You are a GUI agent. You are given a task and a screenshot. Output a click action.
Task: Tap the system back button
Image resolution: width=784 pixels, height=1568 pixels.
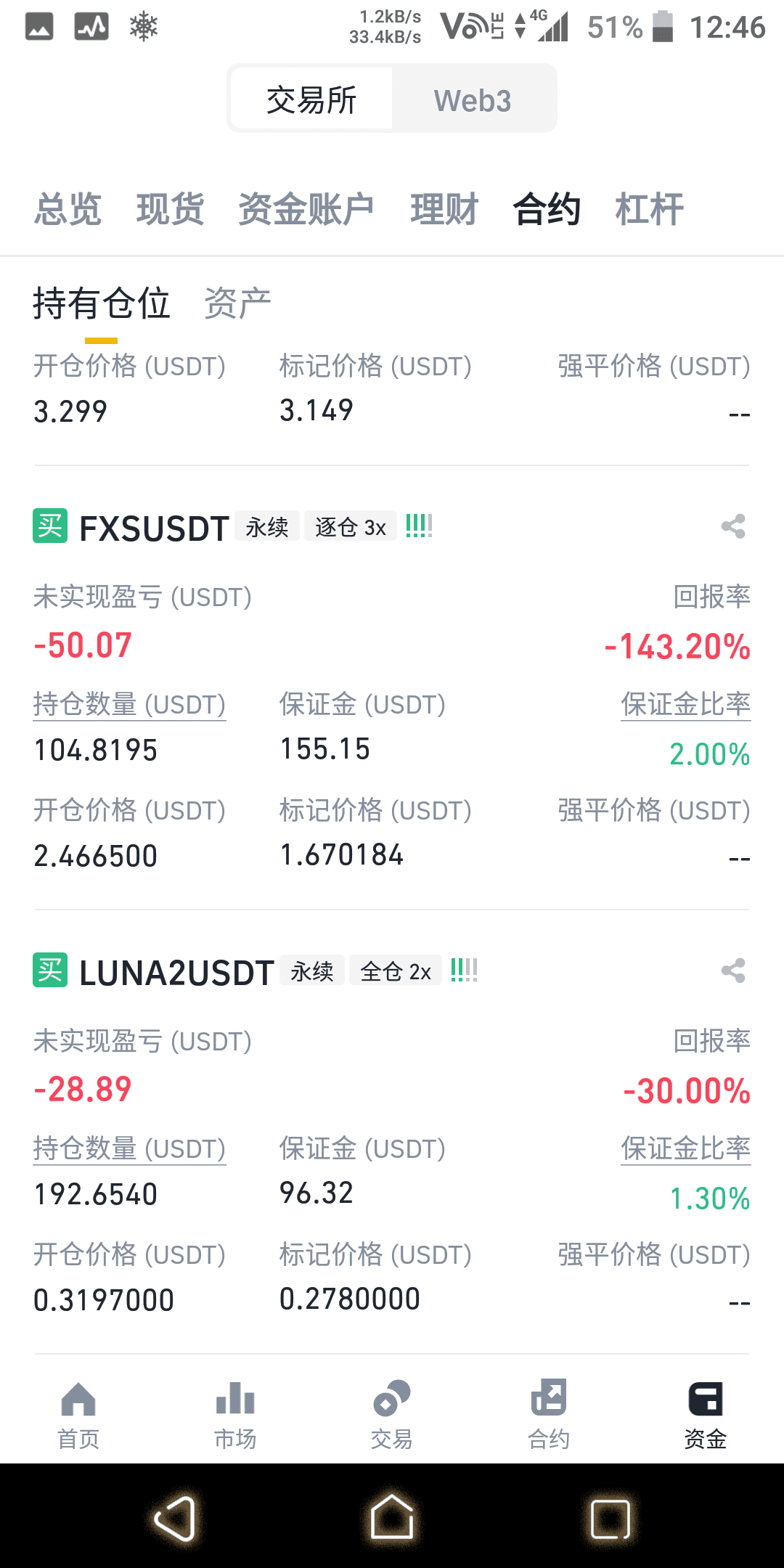click(x=175, y=1517)
